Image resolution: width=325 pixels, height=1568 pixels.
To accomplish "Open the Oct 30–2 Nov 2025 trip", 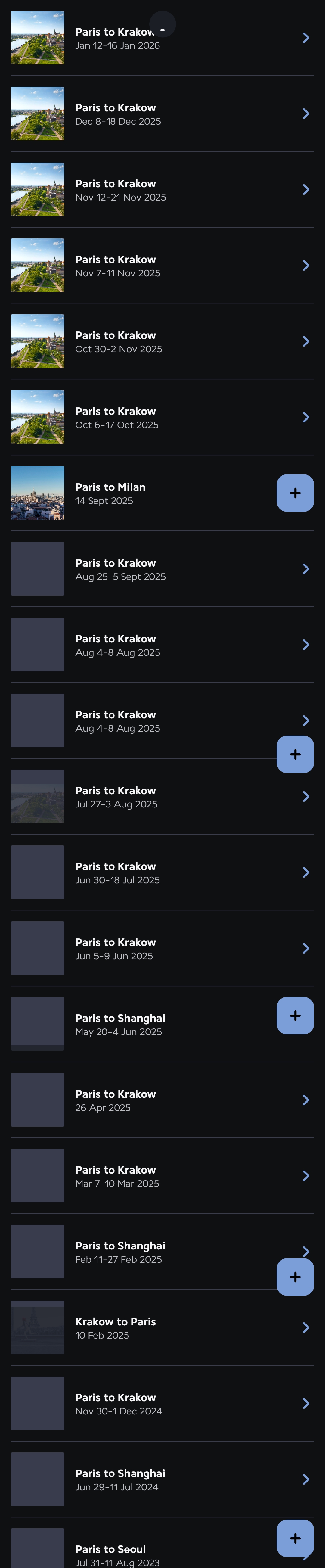I will click(119, 341).
